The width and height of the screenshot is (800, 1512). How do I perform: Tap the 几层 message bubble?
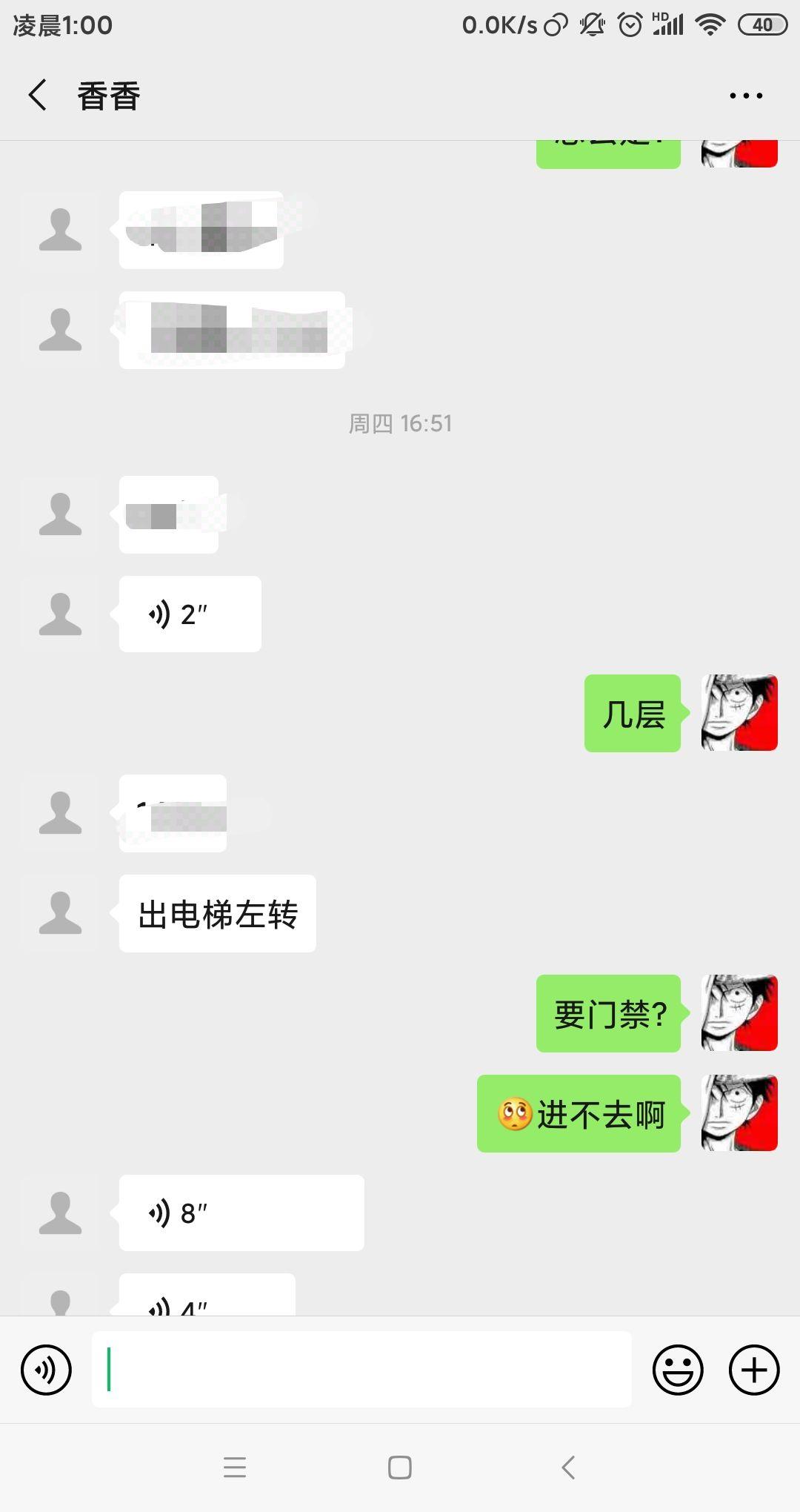pyautogui.click(x=632, y=713)
